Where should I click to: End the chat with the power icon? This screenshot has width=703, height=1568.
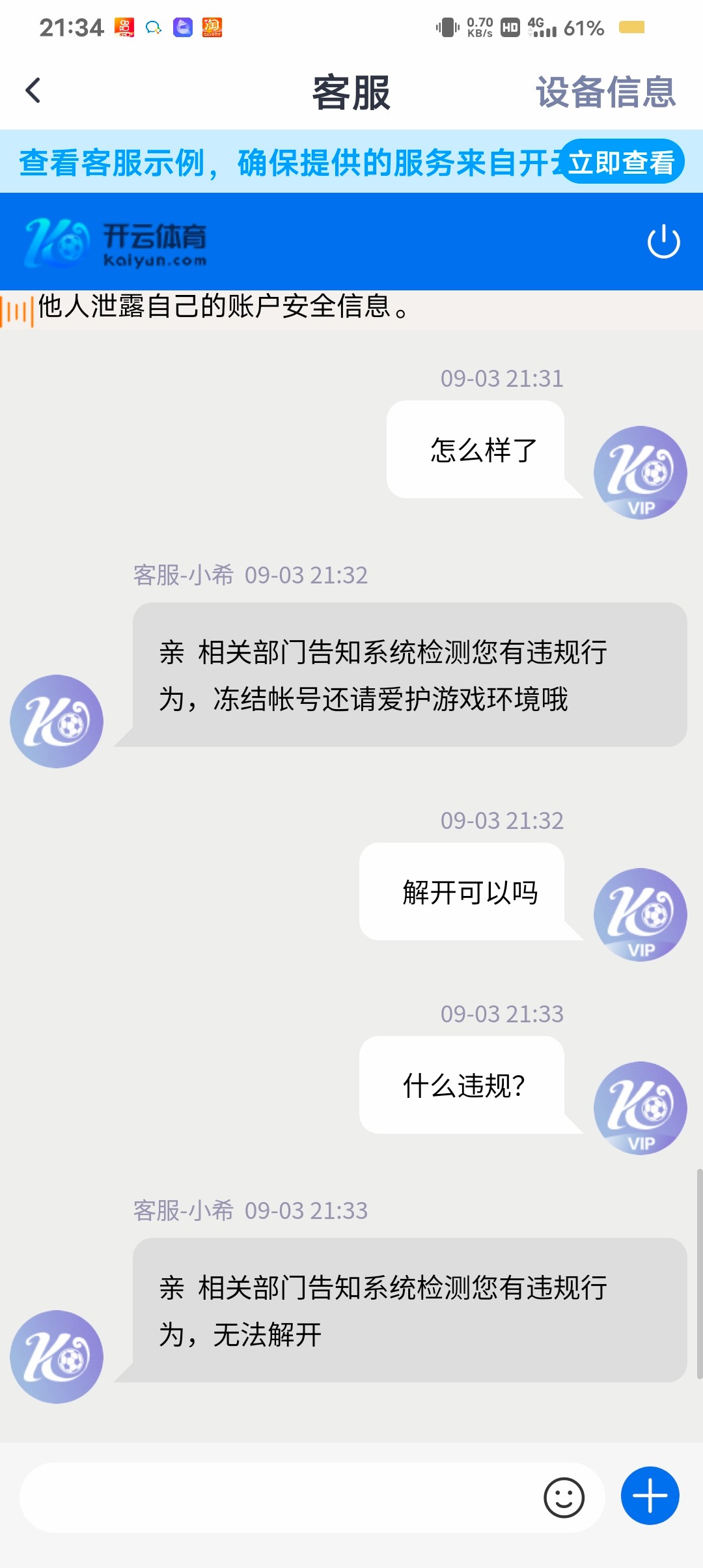pyautogui.click(x=663, y=242)
